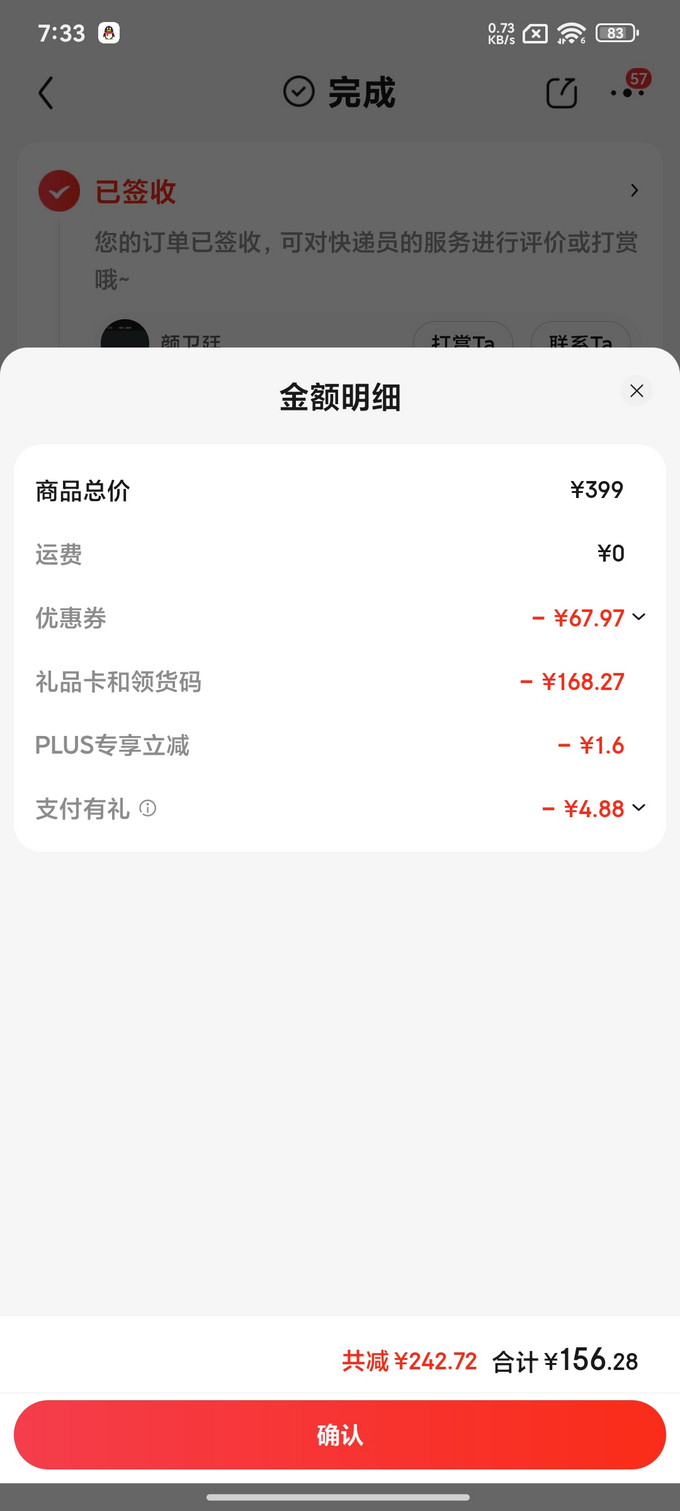The width and height of the screenshot is (680, 1511).
Task: Expand the 支付有礼 discount details
Action: pos(639,808)
